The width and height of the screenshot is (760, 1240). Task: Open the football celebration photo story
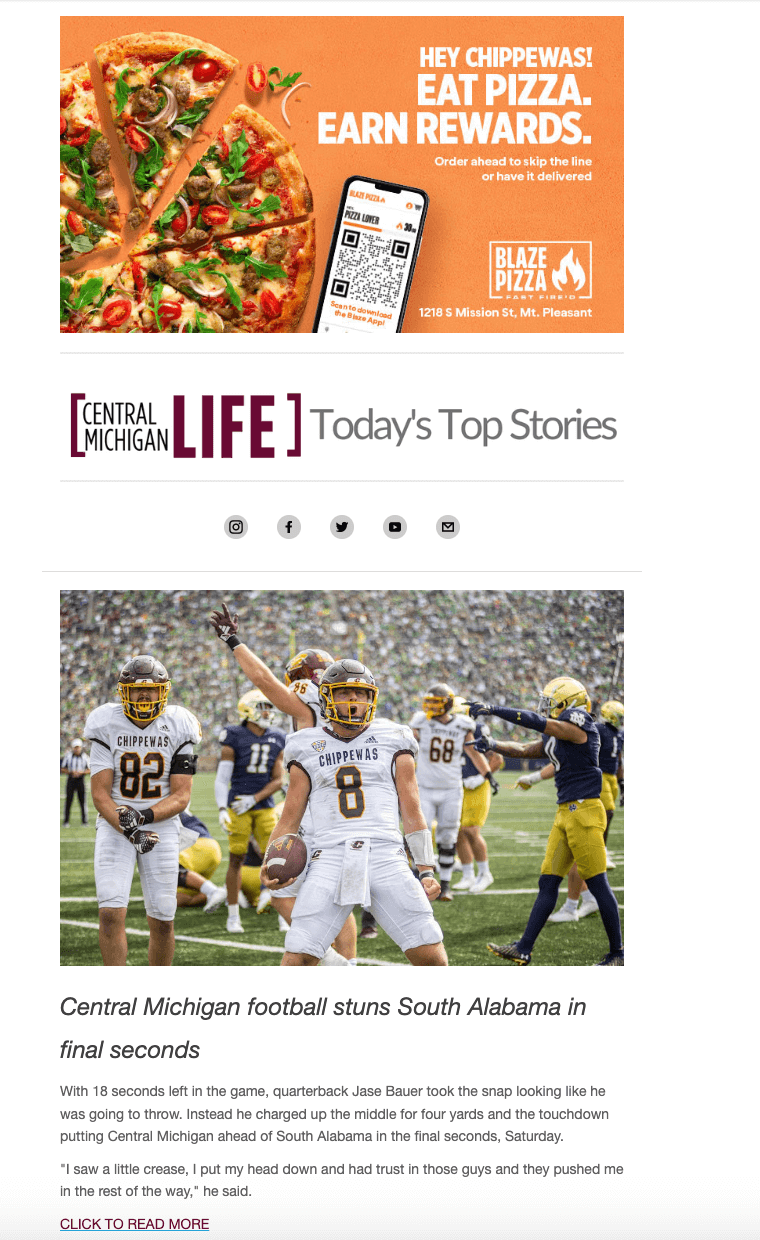(341, 777)
